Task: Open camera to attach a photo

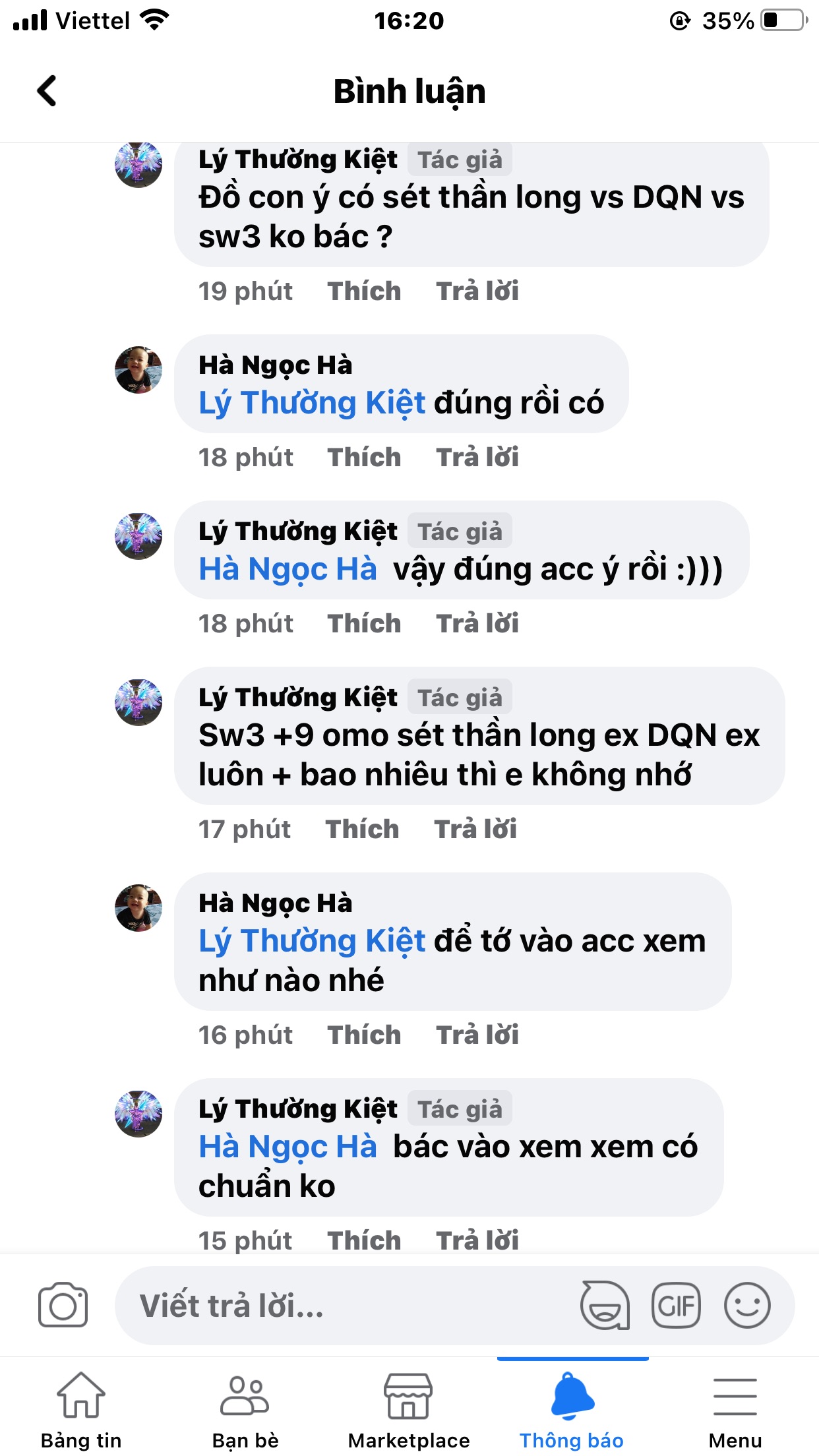Action: (x=63, y=1305)
